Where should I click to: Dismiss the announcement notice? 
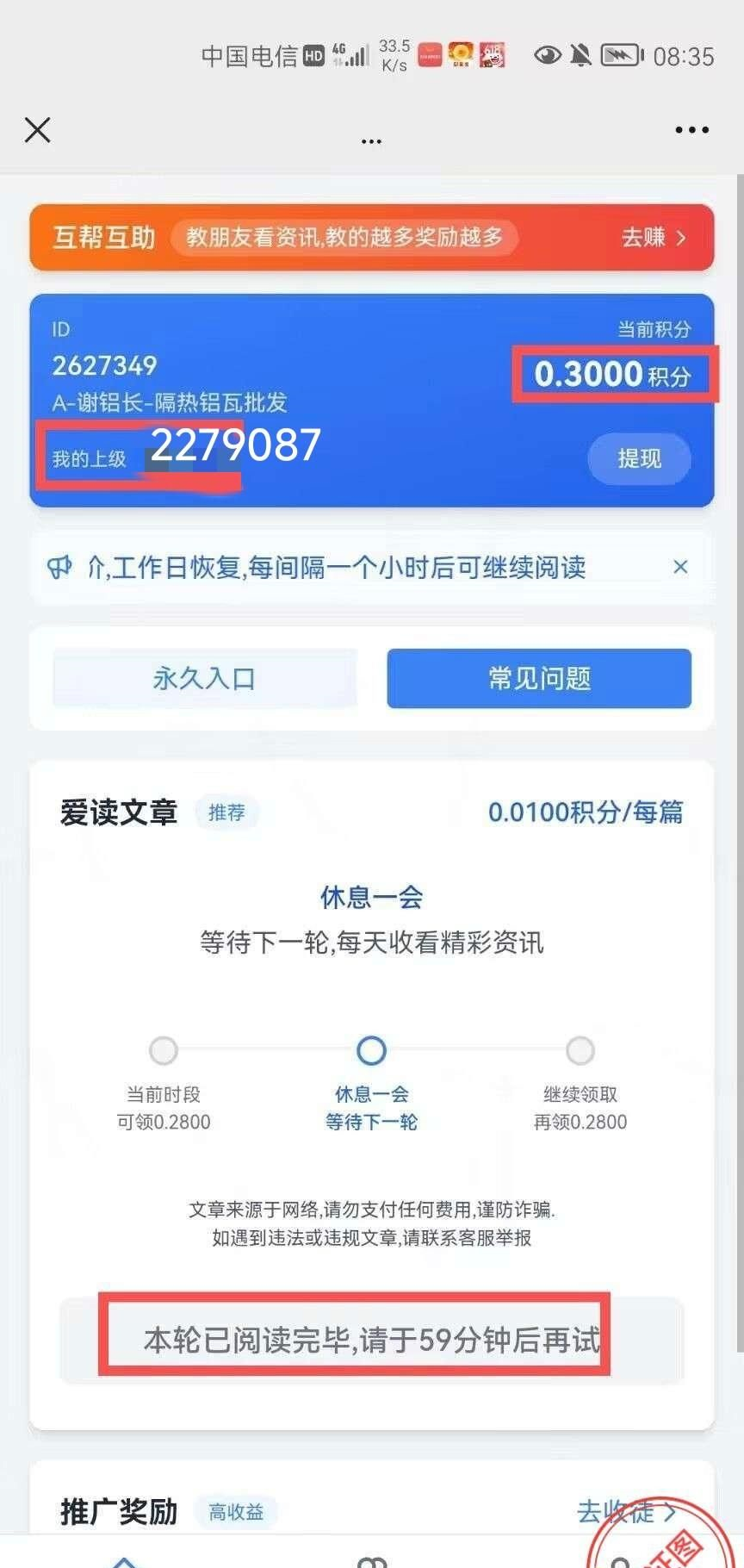coord(680,567)
